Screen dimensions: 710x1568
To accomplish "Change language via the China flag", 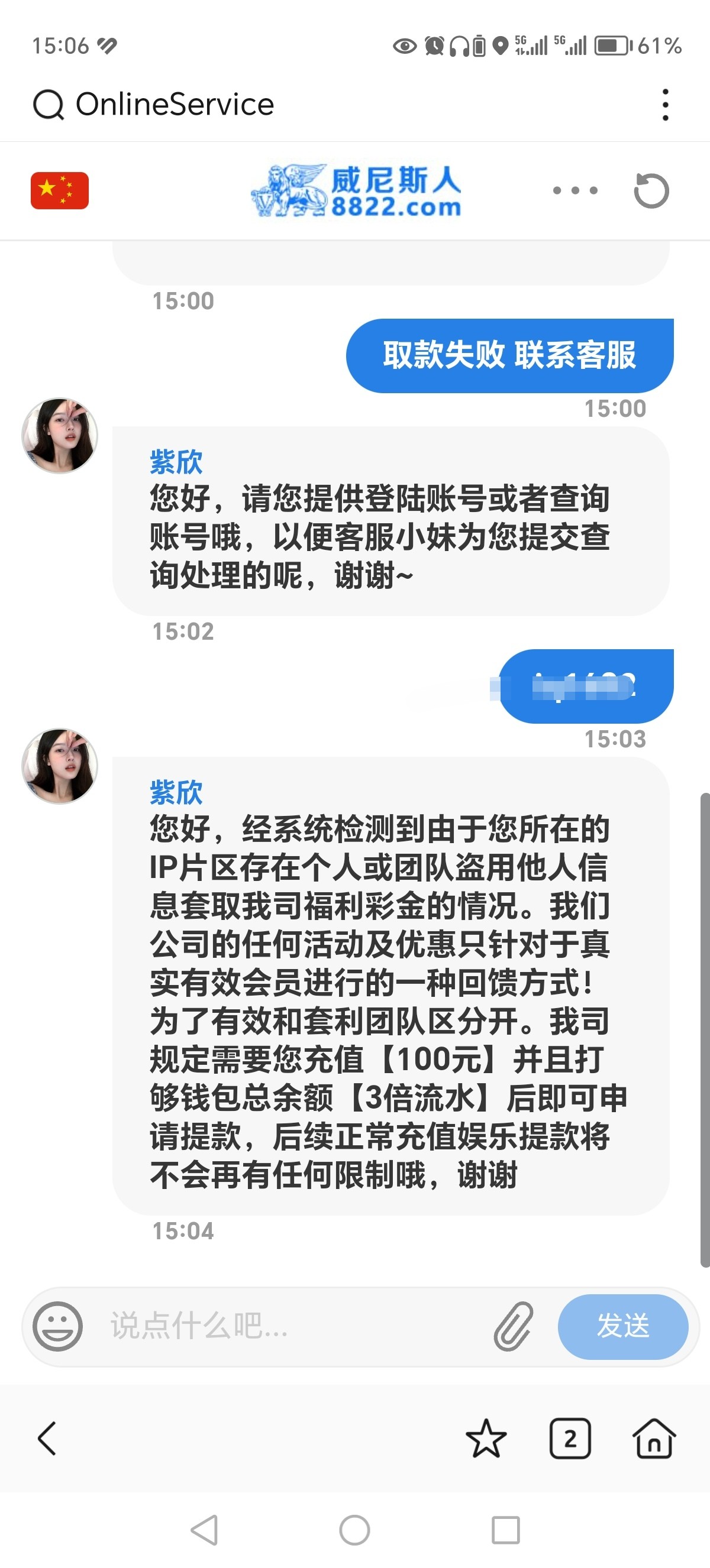I will pos(60,190).
